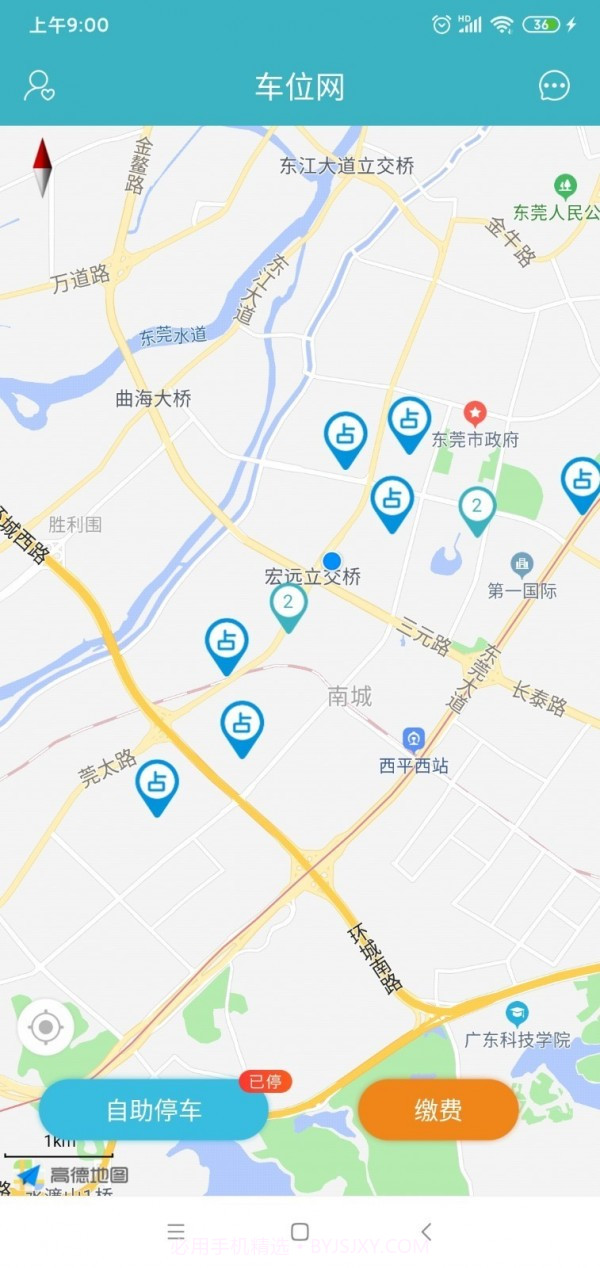Select the parking marker below 莞太路
The image size is (600, 1268).
(157, 784)
